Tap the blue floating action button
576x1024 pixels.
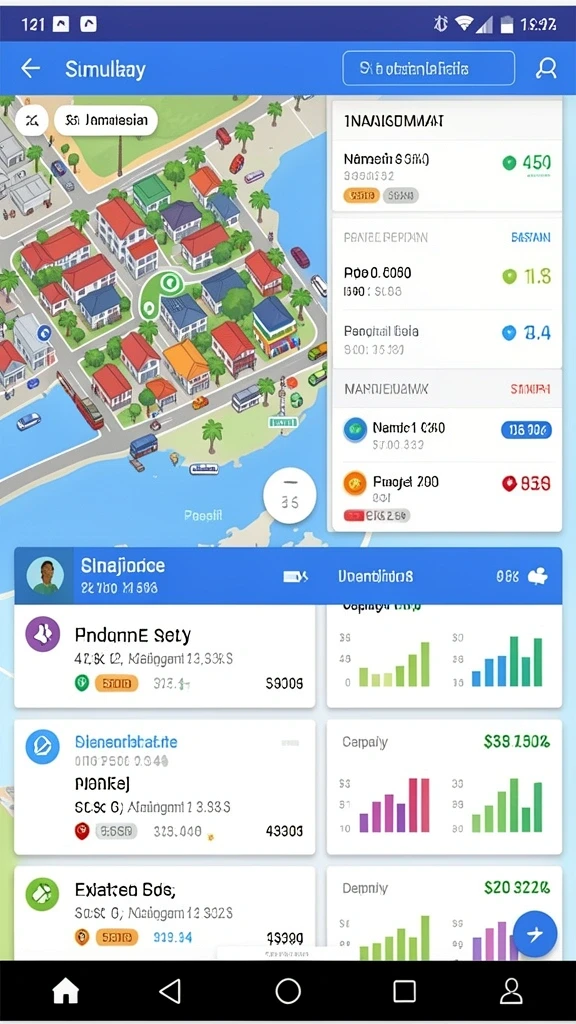tap(535, 934)
